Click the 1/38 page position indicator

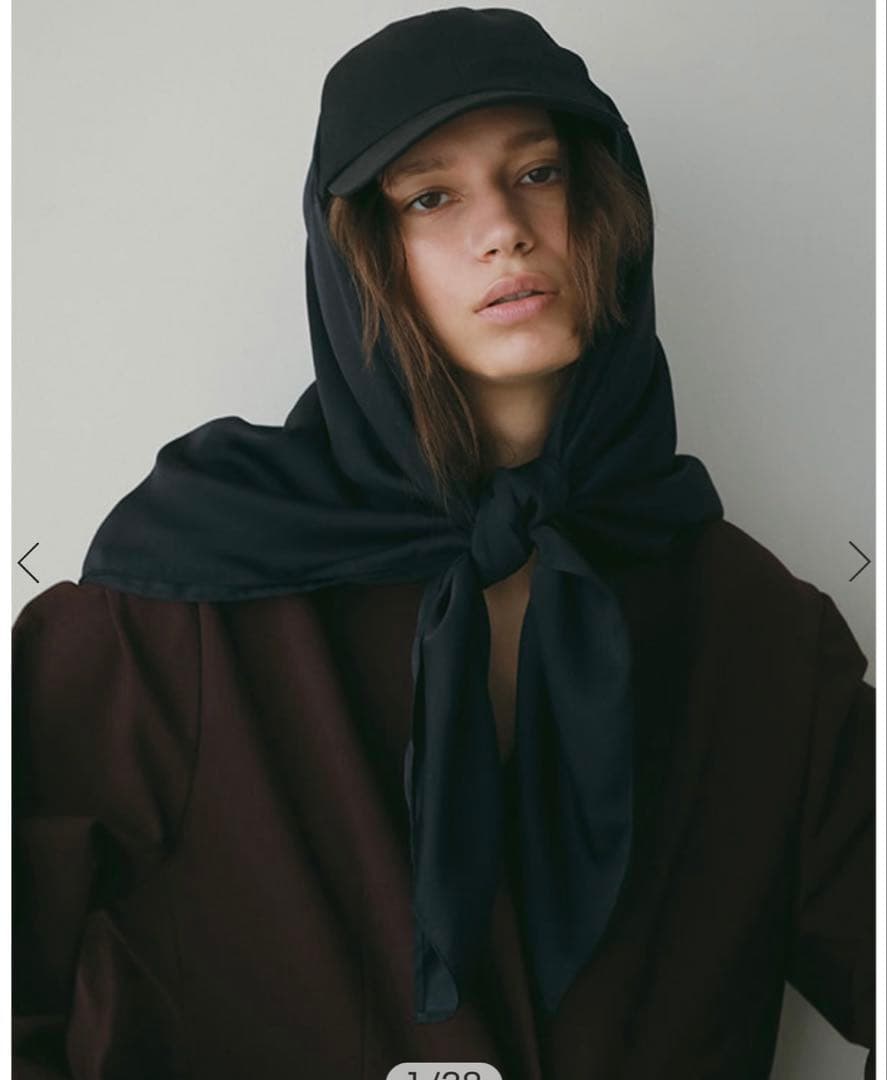443,1070
